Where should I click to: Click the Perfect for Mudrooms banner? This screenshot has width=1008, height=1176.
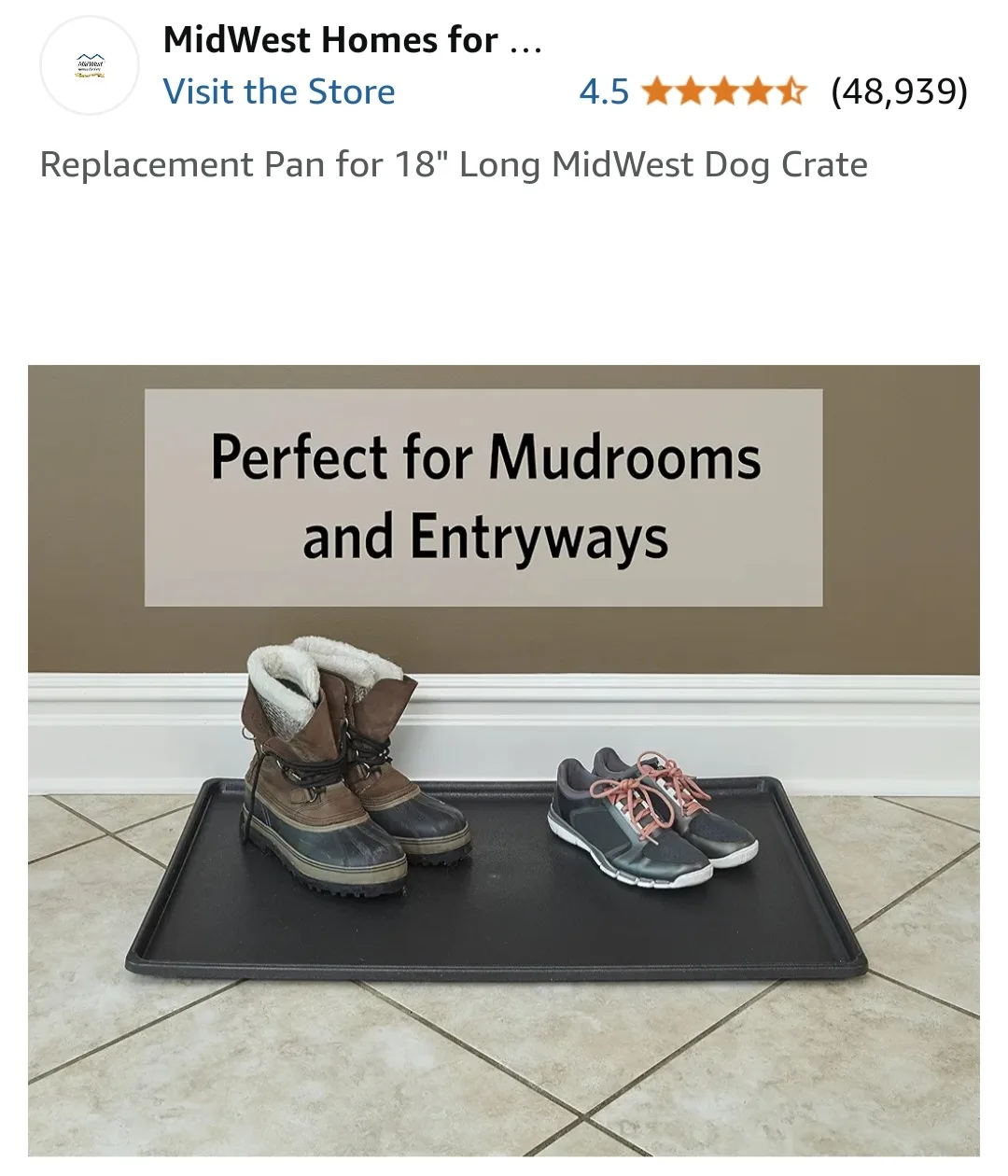tap(485, 495)
